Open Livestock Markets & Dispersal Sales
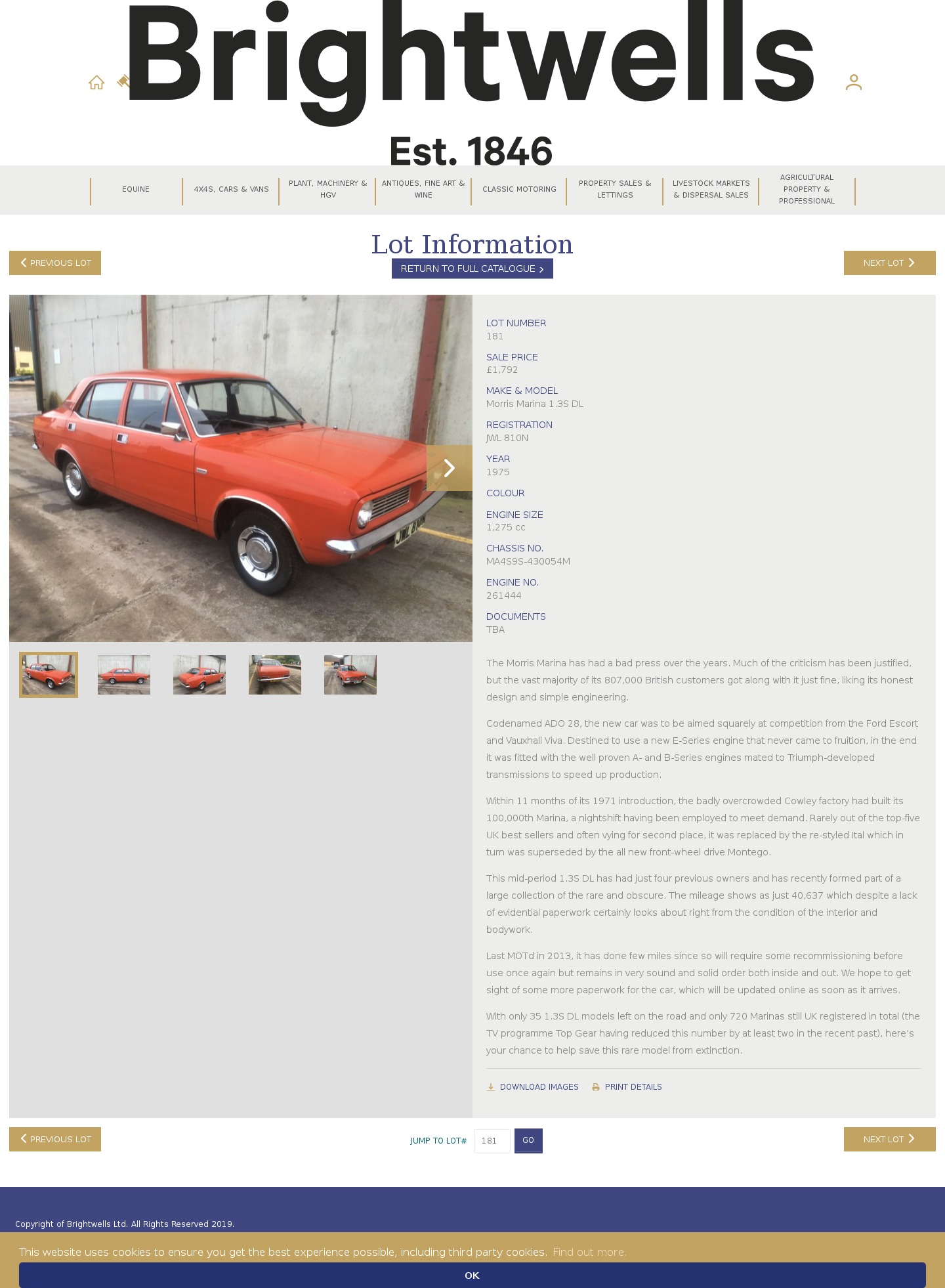Image resolution: width=945 pixels, height=1288 pixels. pos(711,189)
